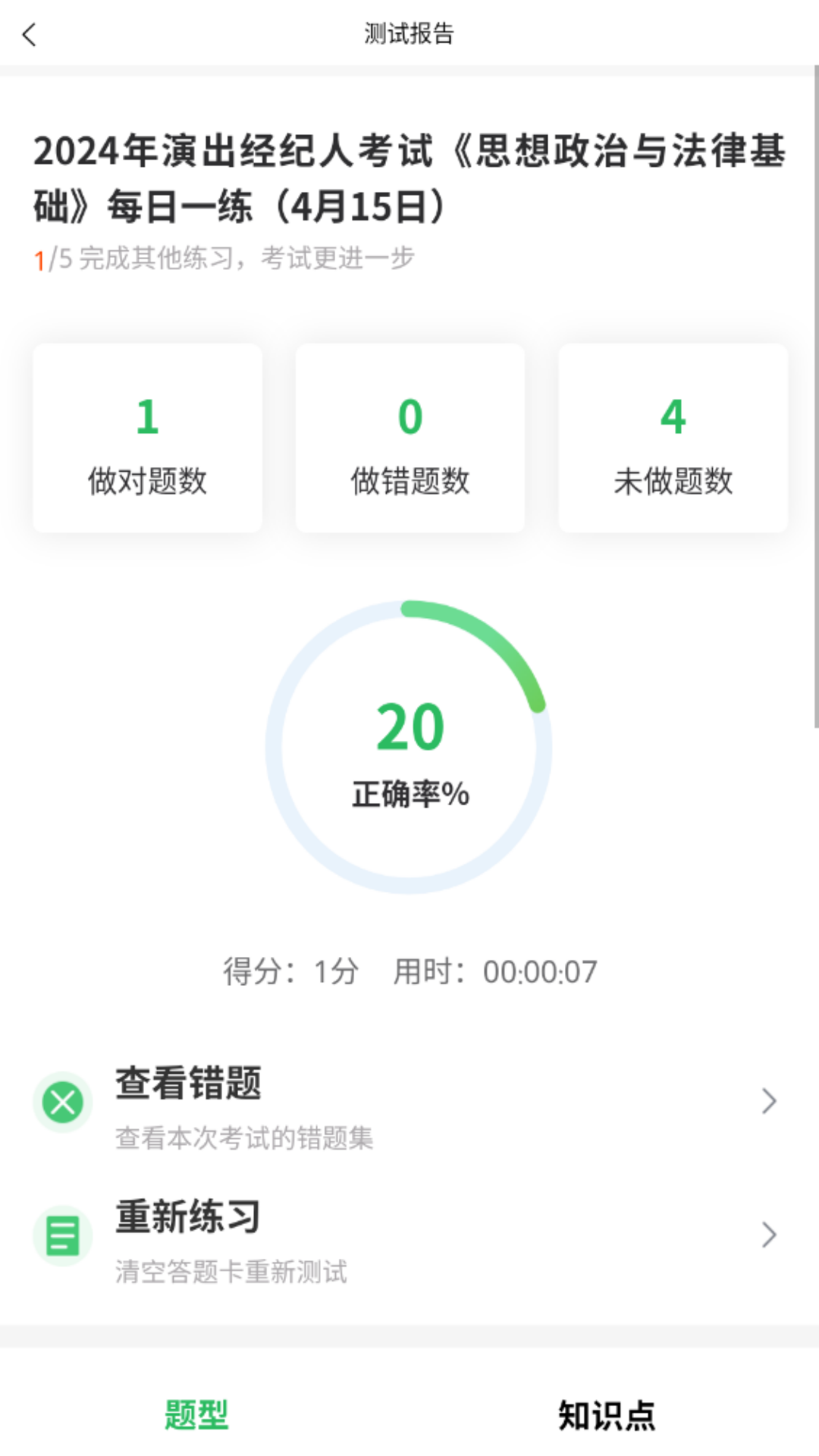Click the X icon next to 查看错题
Image resolution: width=819 pixels, height=1456 pixels.
pos(63,1101)
